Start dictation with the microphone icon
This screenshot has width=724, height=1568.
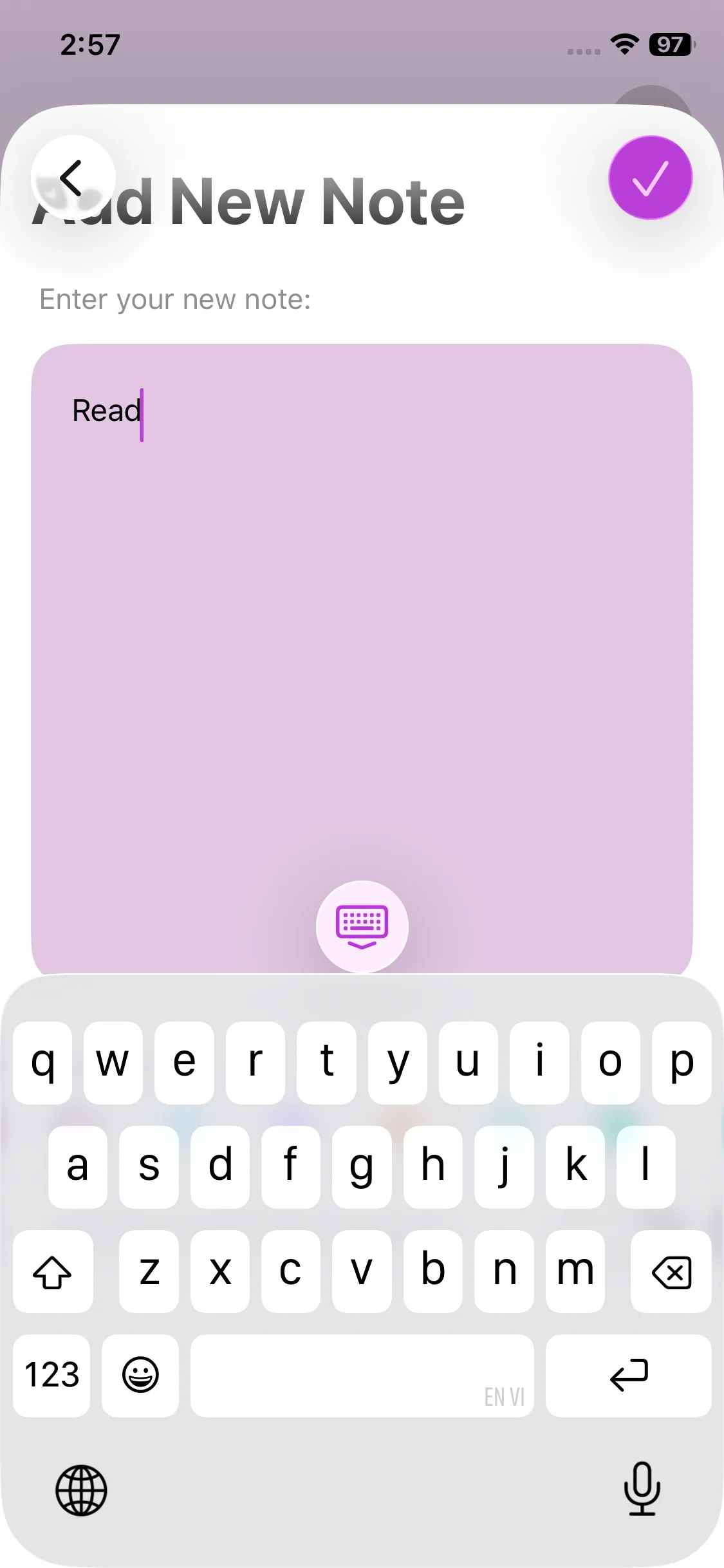point(642,1489)
